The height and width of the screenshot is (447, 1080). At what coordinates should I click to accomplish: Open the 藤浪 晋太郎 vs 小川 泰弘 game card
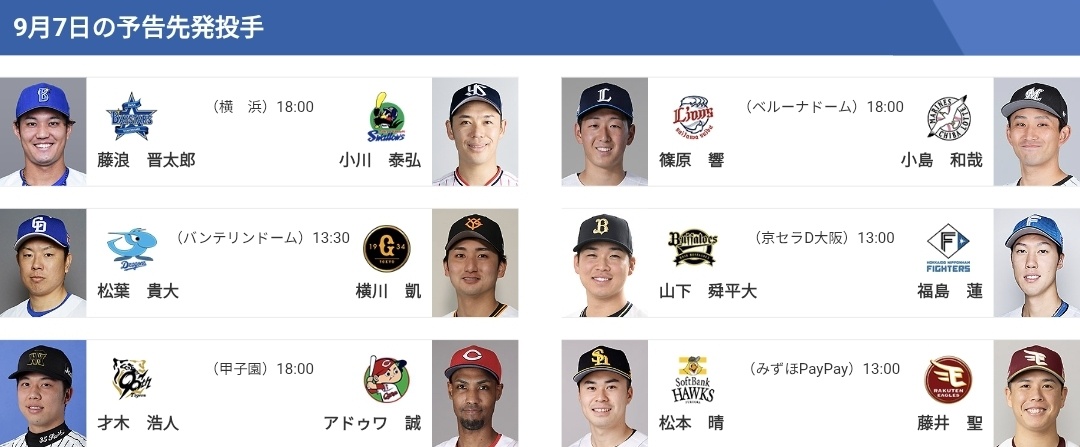(x=259, y=132)
